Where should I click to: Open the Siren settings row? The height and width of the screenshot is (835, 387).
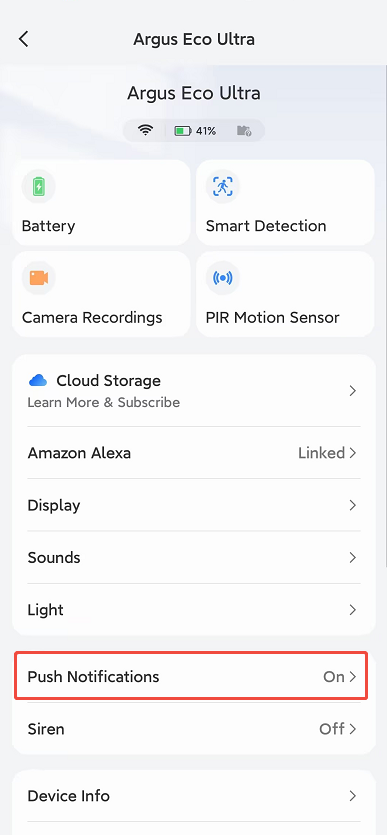[x=194, y=728]
